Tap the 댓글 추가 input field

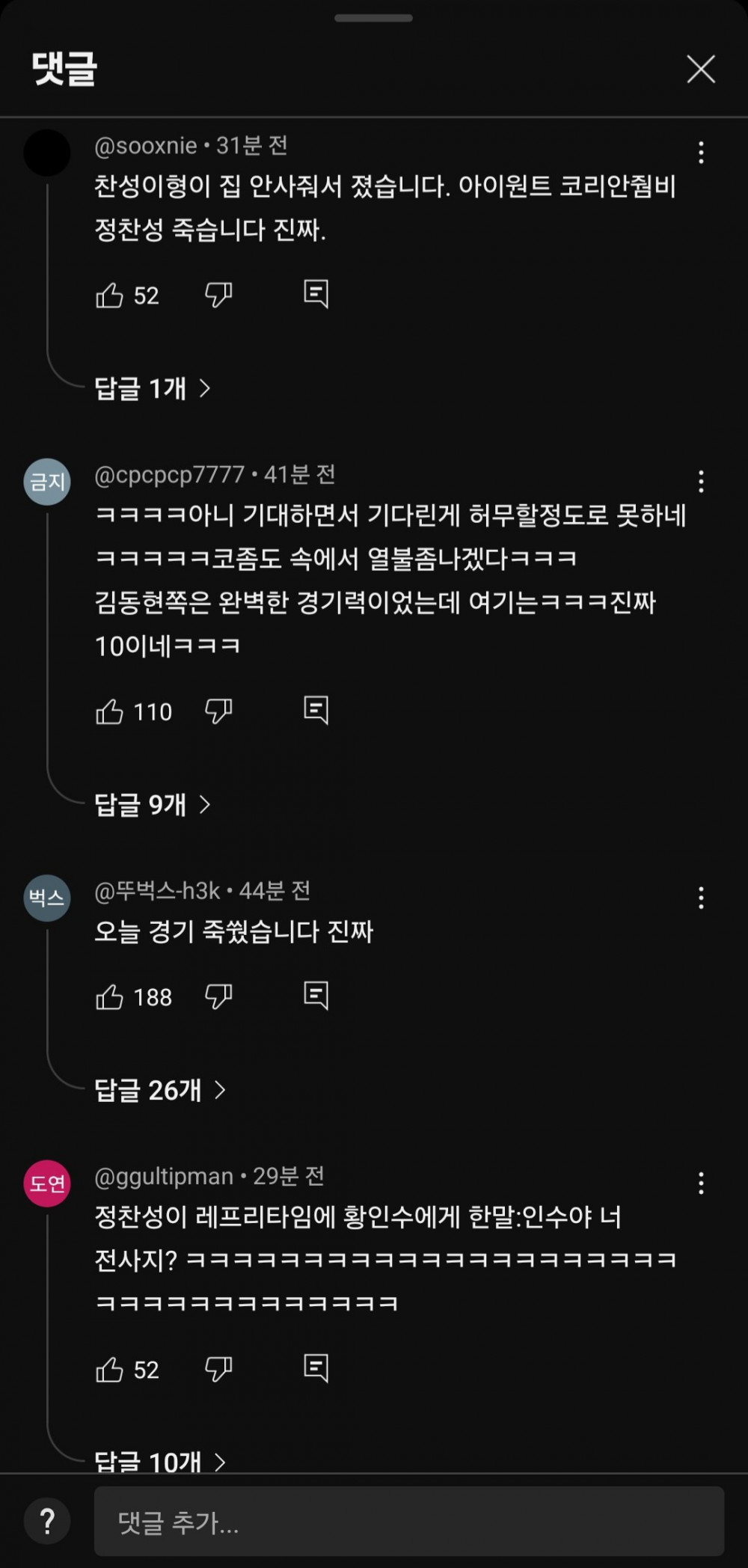(x=409, y=1522)
